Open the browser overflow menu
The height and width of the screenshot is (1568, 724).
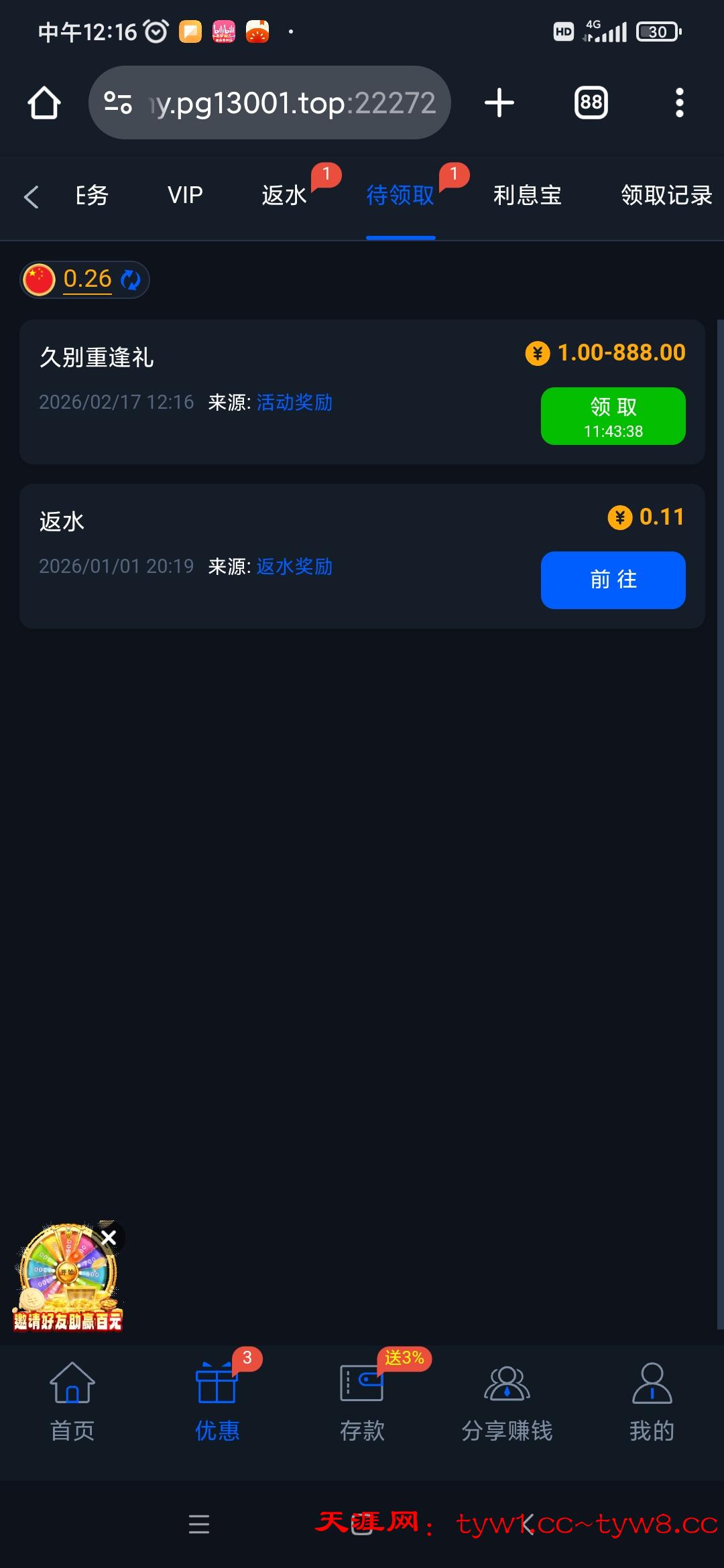click(679, 103)
